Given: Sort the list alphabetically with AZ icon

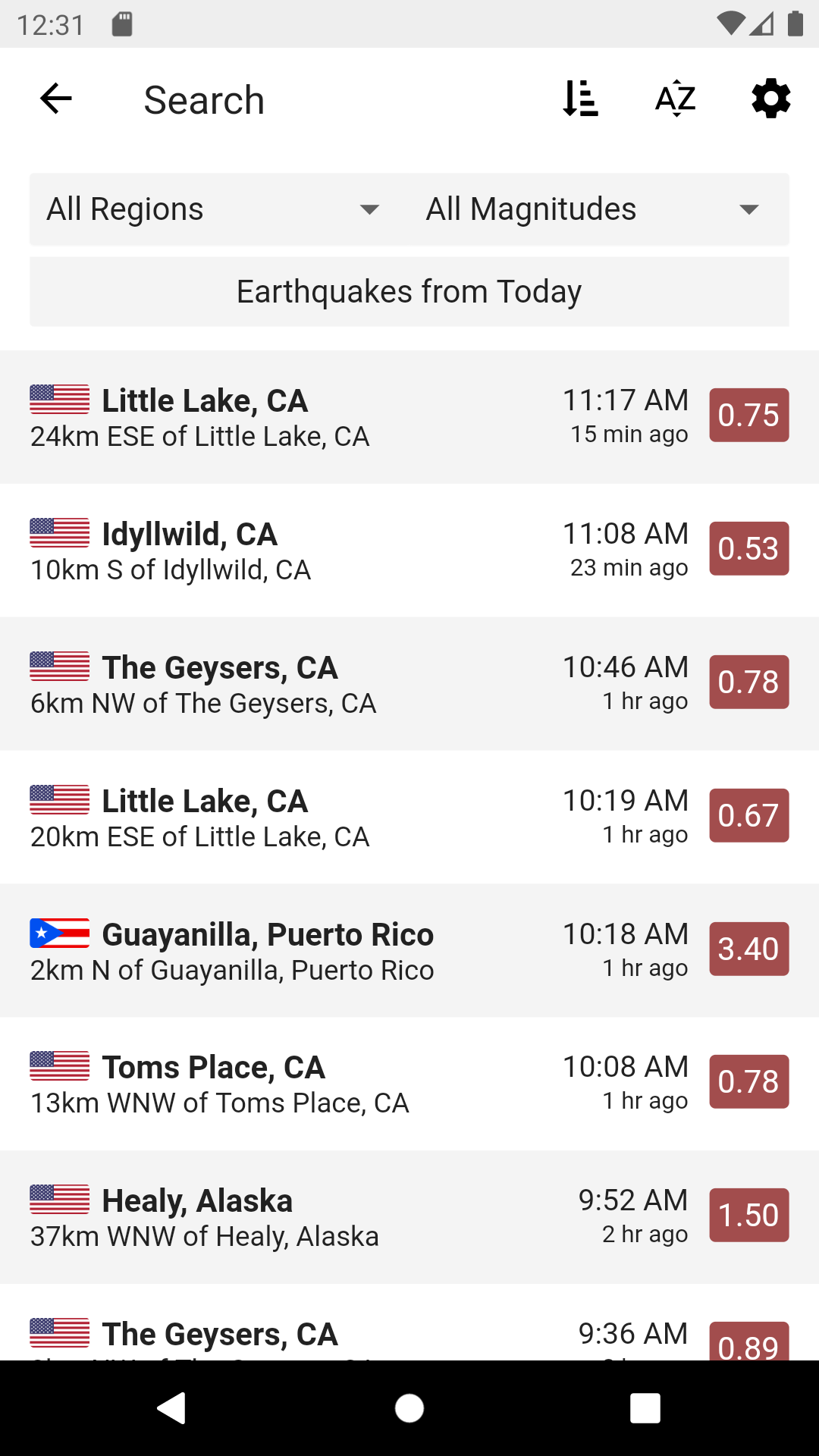Looking at the screenshot, I should tap(675, 99).
